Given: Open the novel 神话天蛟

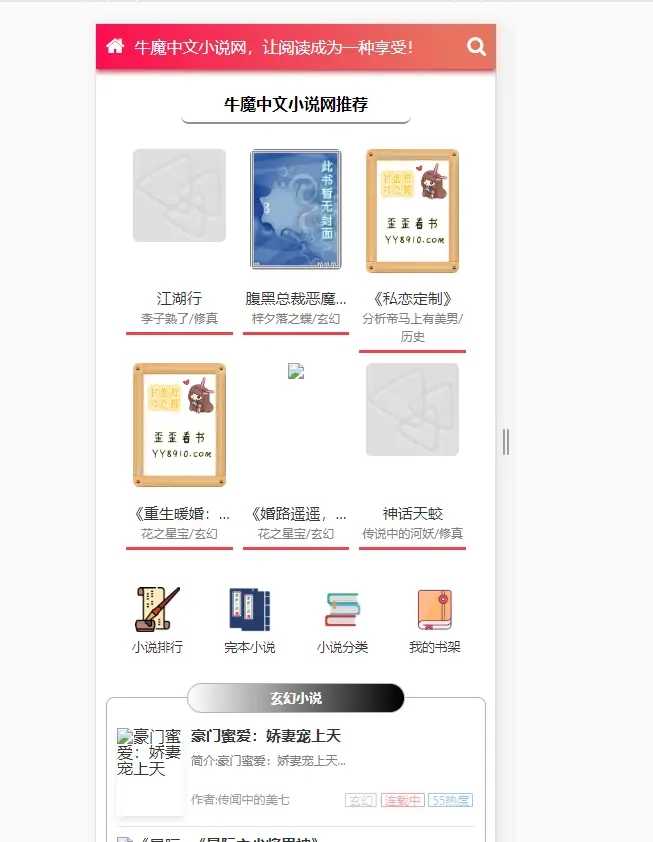Looking at the screenshot, I should pos(412,514).
